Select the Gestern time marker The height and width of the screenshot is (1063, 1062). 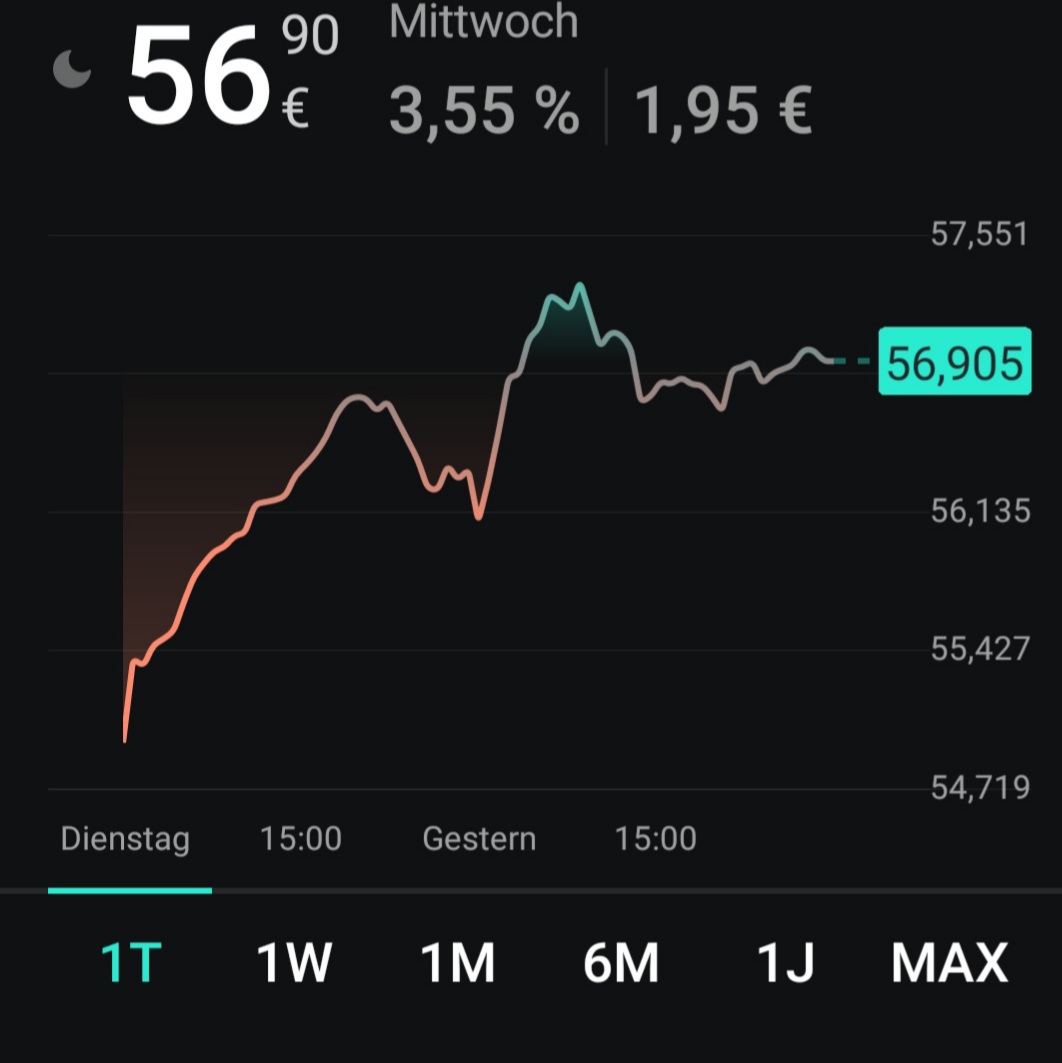click(x=479, y=839)
